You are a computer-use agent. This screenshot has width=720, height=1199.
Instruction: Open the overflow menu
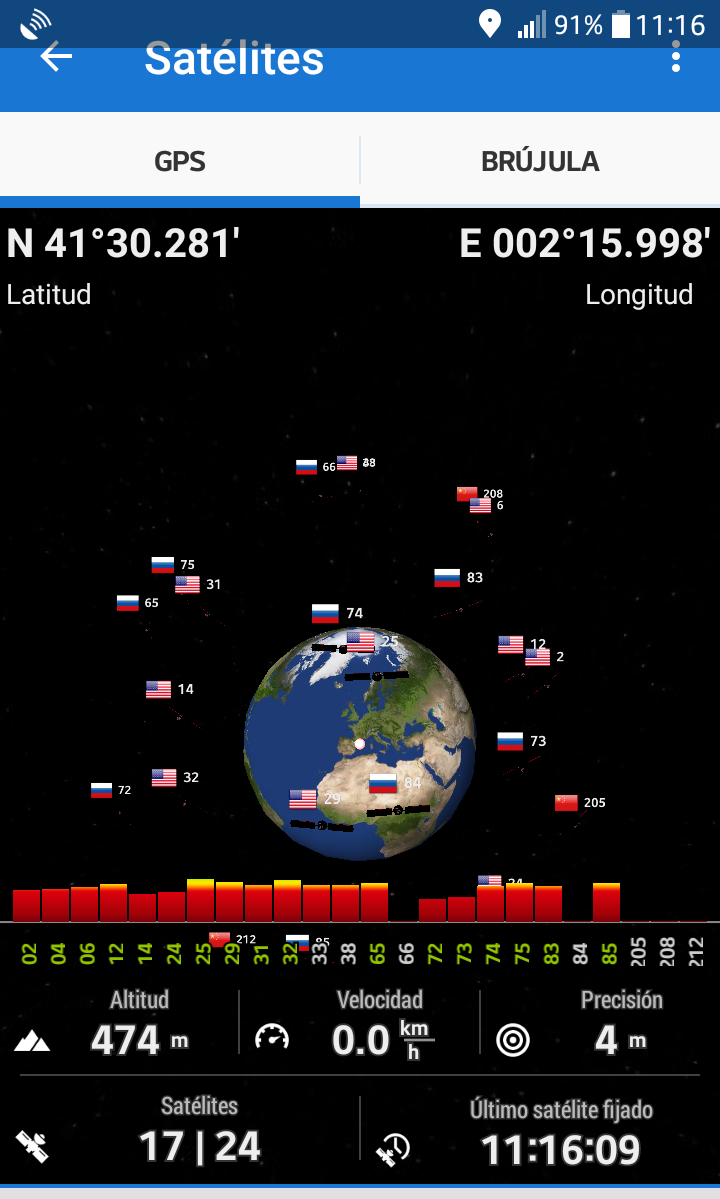point(676,58)
